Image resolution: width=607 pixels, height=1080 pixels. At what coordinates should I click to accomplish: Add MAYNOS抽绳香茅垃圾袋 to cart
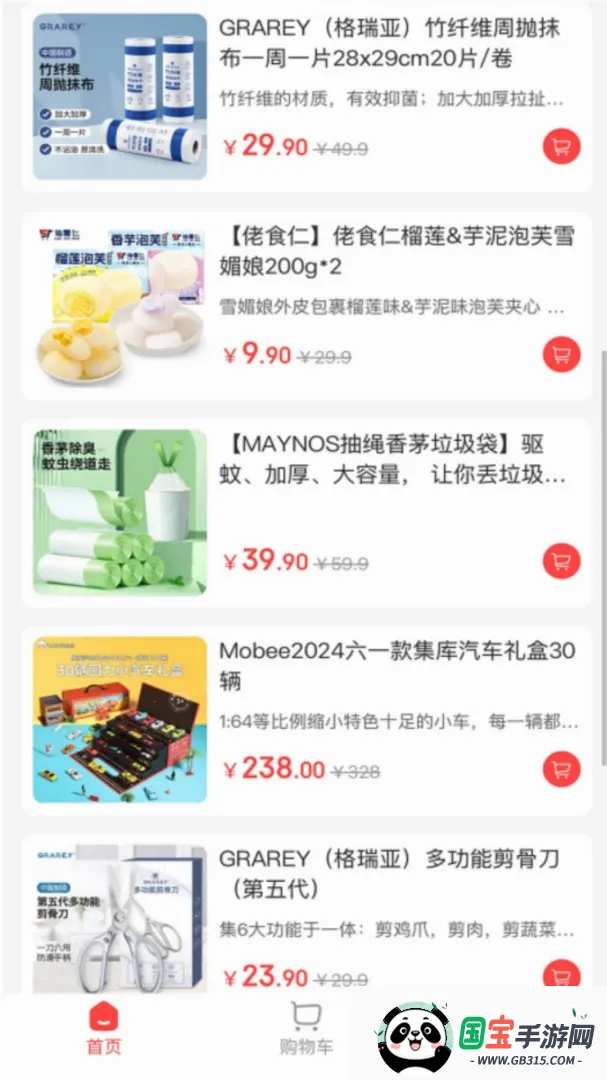[561, 561]
